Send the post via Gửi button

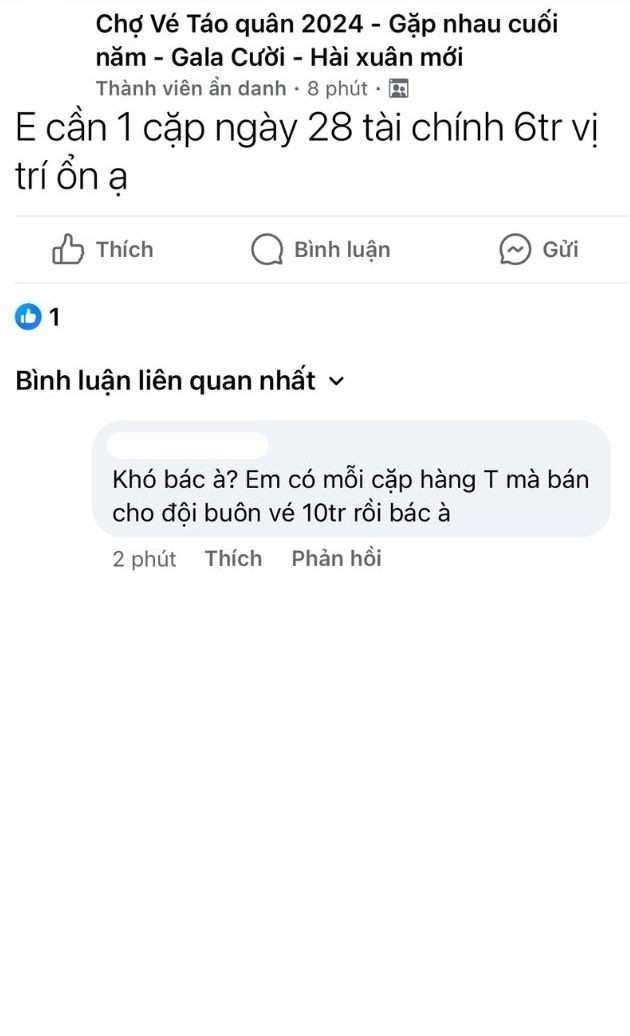[x=539, y=249]
